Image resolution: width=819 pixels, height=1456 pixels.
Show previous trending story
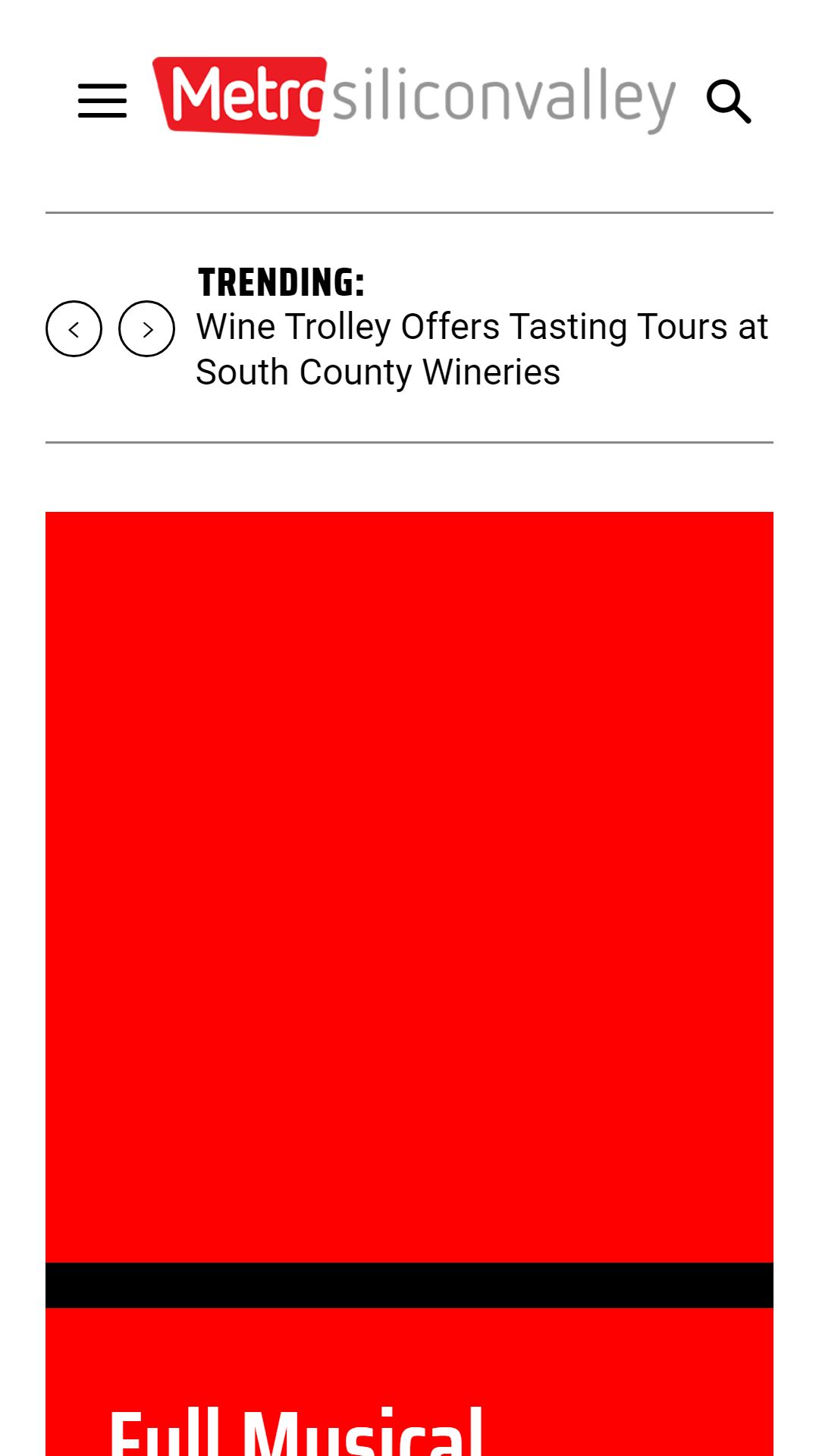(74, 329)
